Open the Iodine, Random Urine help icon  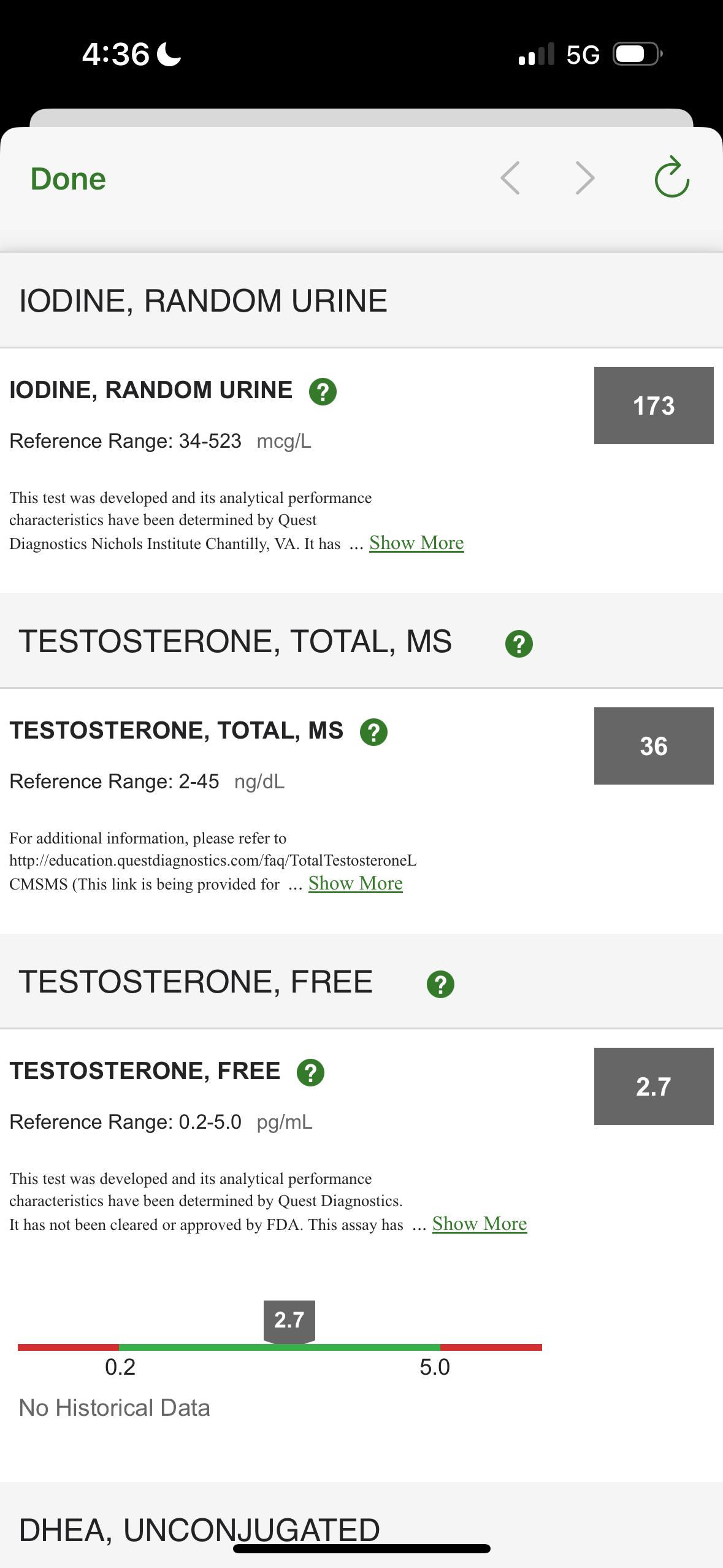(x=323, y=391)
